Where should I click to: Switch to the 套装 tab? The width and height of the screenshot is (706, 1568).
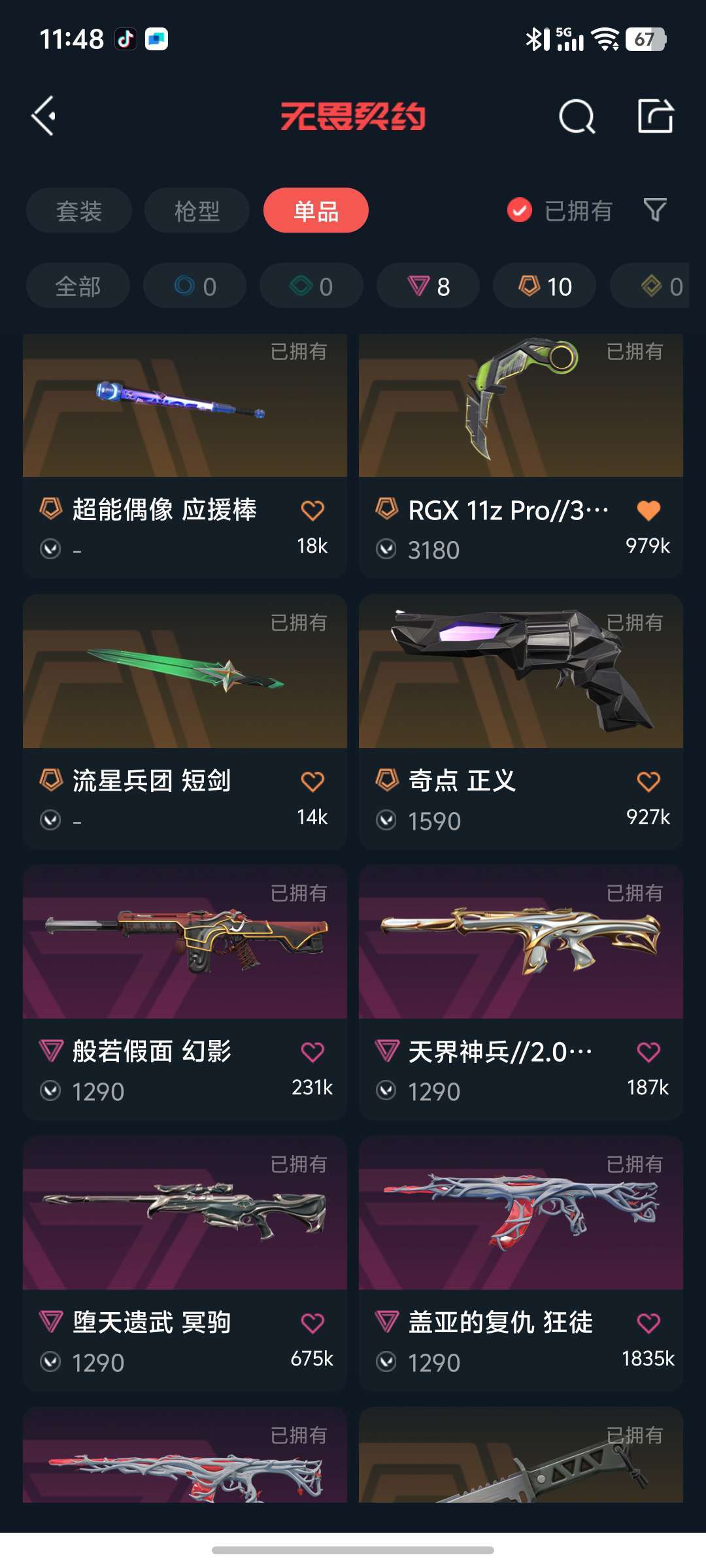click(x=79, y=210)
